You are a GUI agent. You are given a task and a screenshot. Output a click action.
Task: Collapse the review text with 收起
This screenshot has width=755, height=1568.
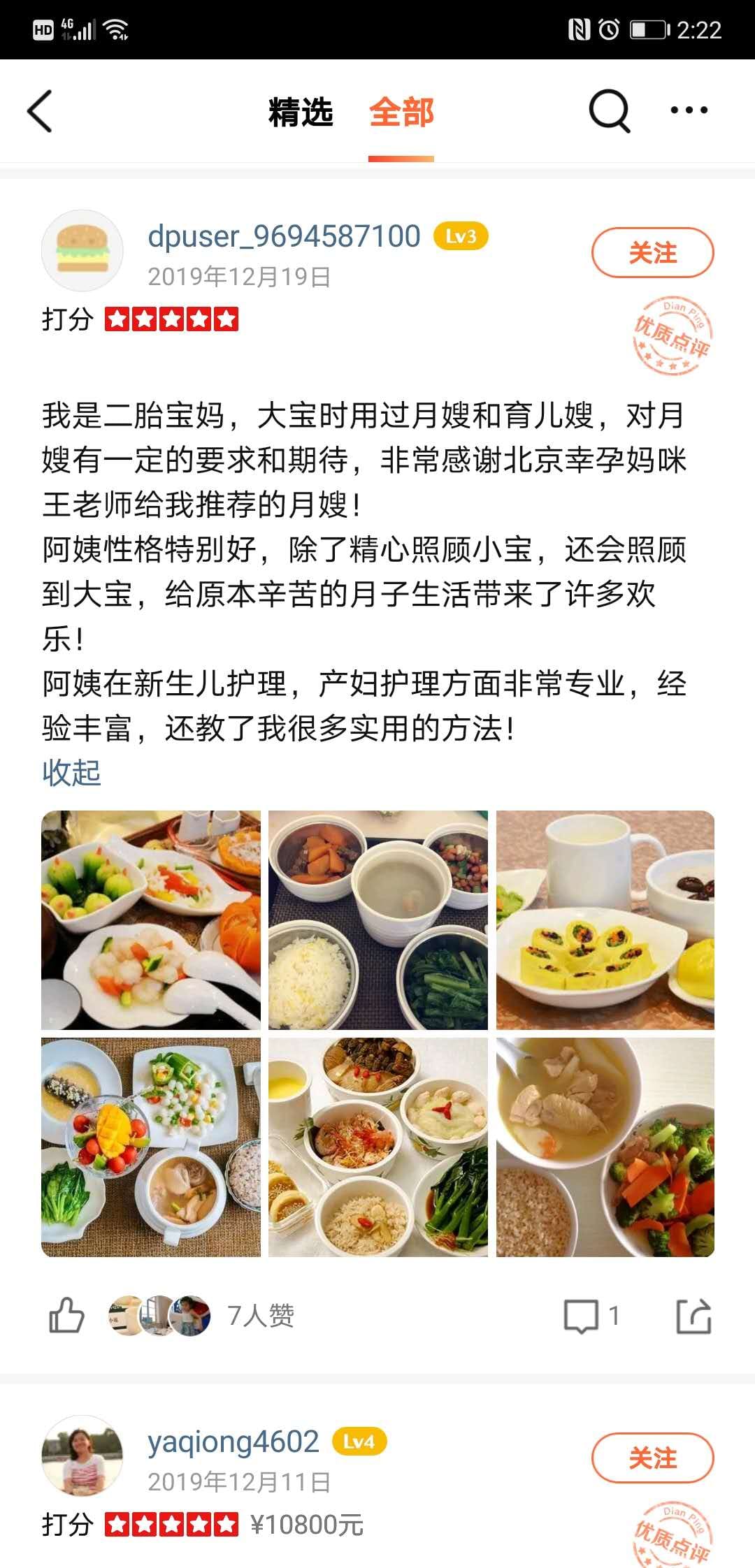(71, 773)
